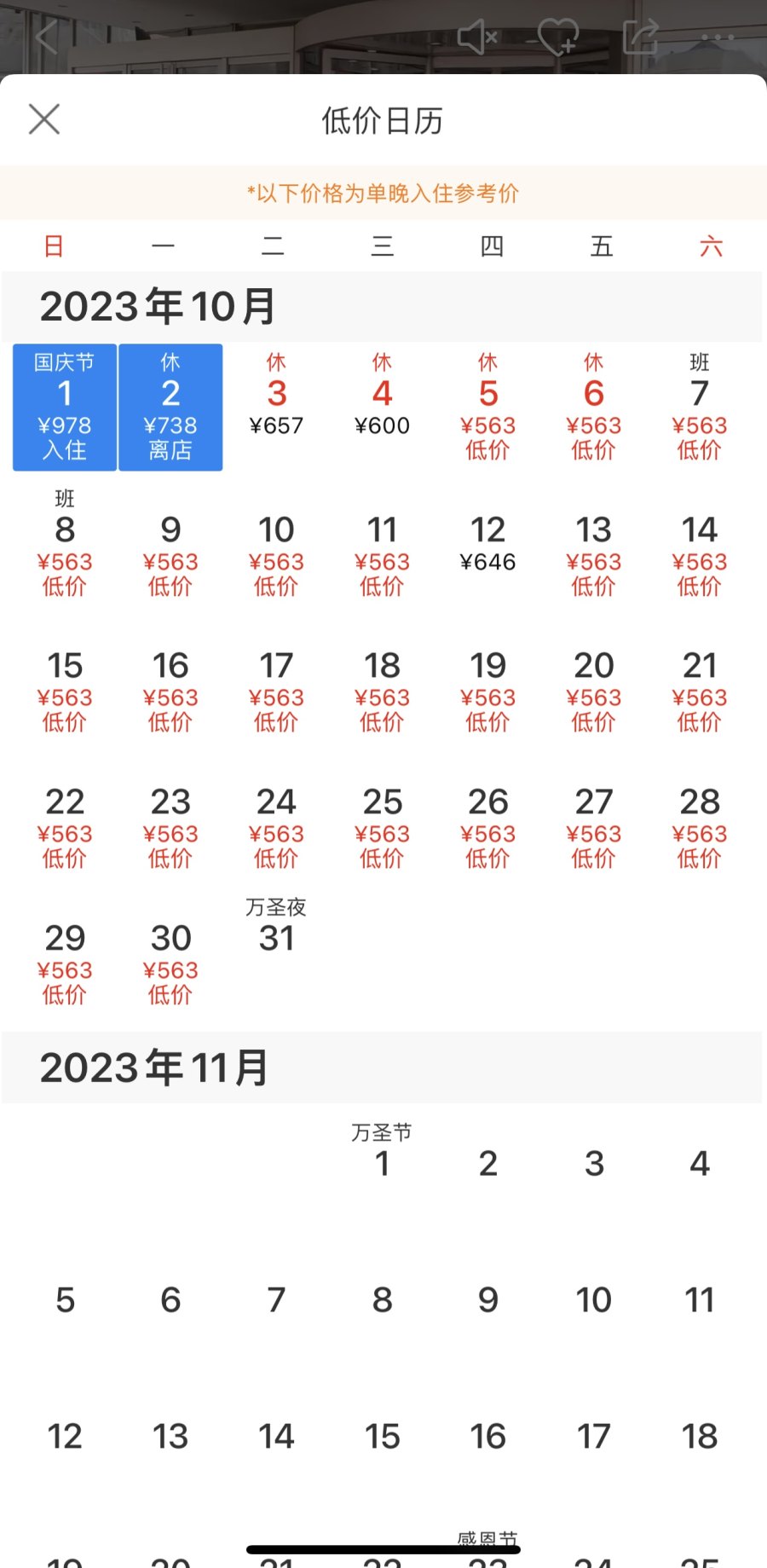This screenshot has height=1568, width=767.
Task: Tap November 16 date
Action: (487, 1436)
